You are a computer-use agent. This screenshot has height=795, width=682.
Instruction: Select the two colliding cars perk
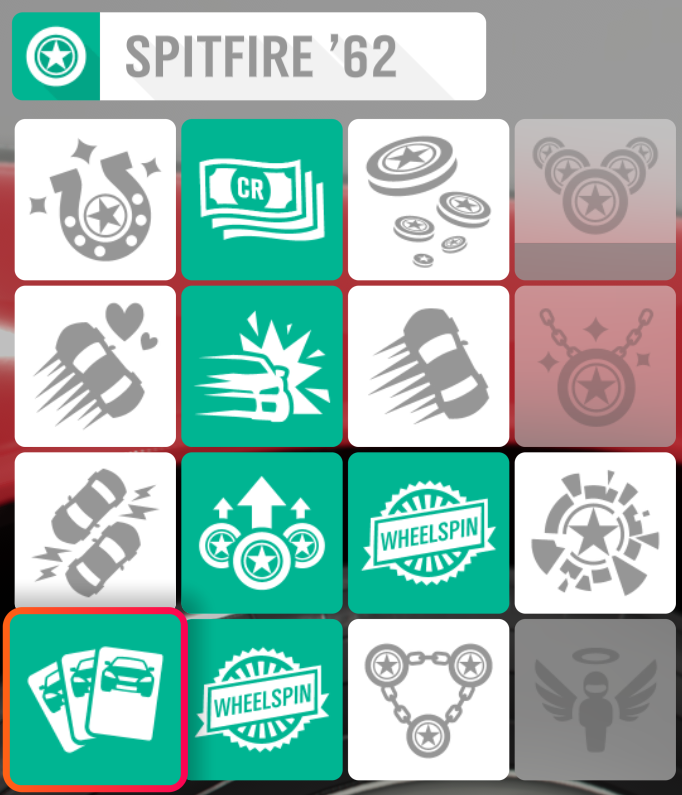click(x=95, y=532)
